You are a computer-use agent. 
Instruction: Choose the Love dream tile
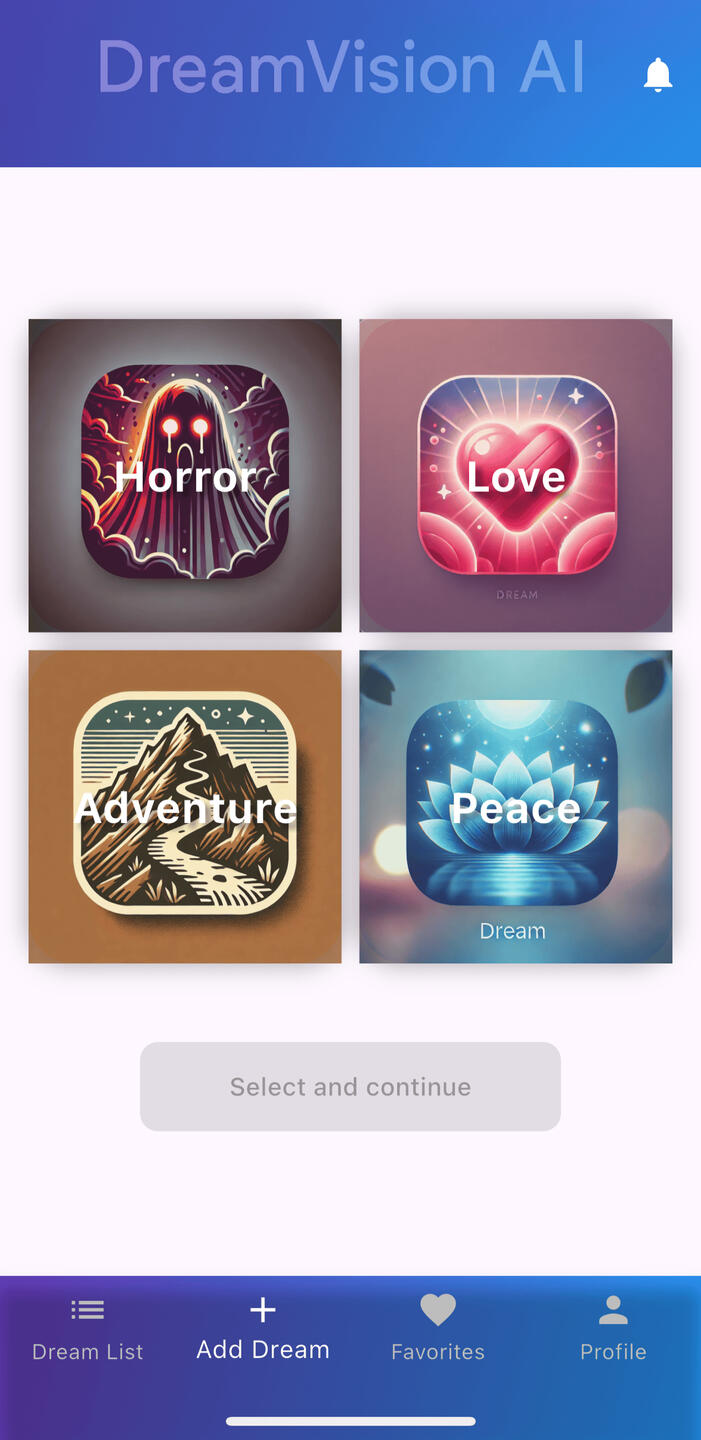pyautogui.click(x=516, y=475)
